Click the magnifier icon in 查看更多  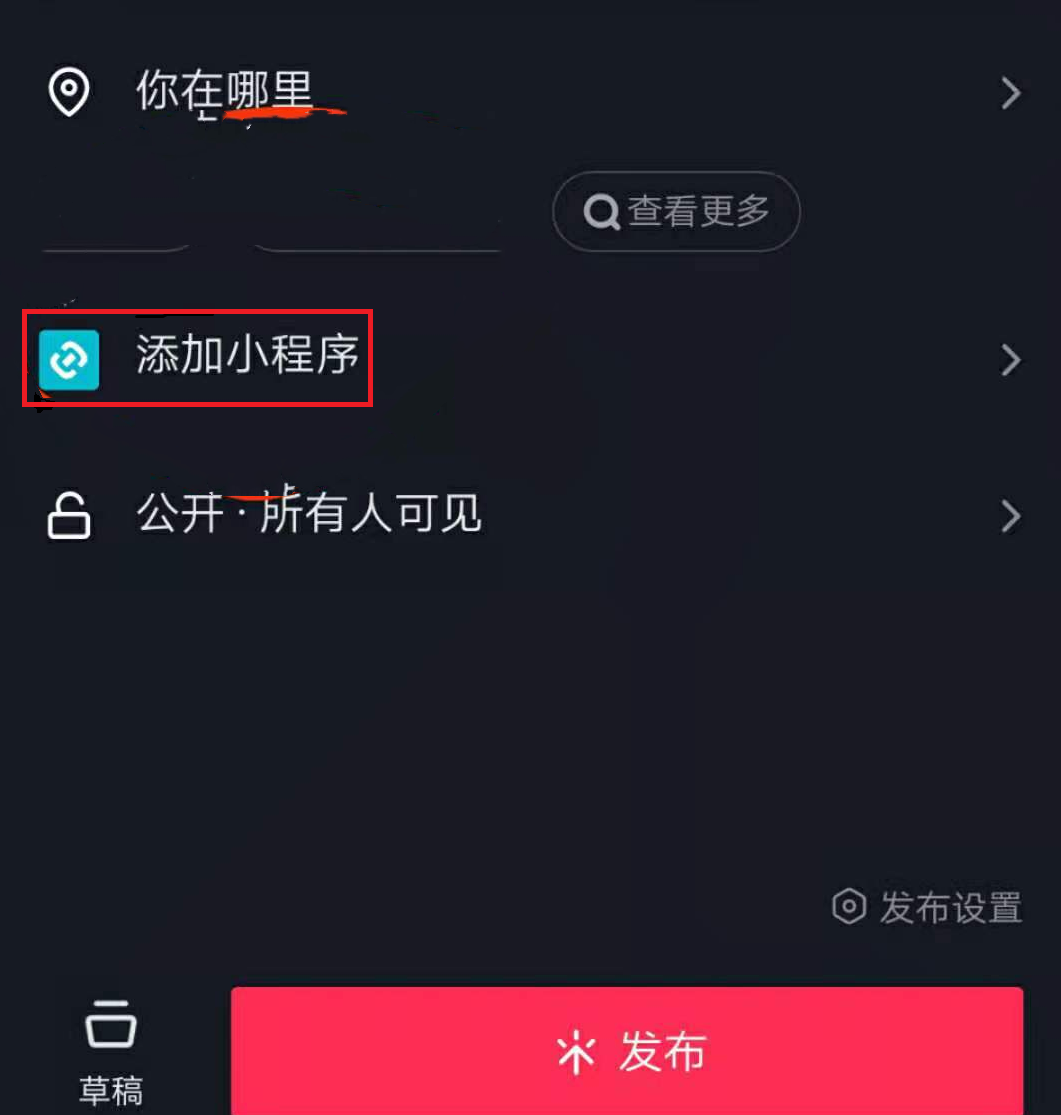(x=601, y=212)
